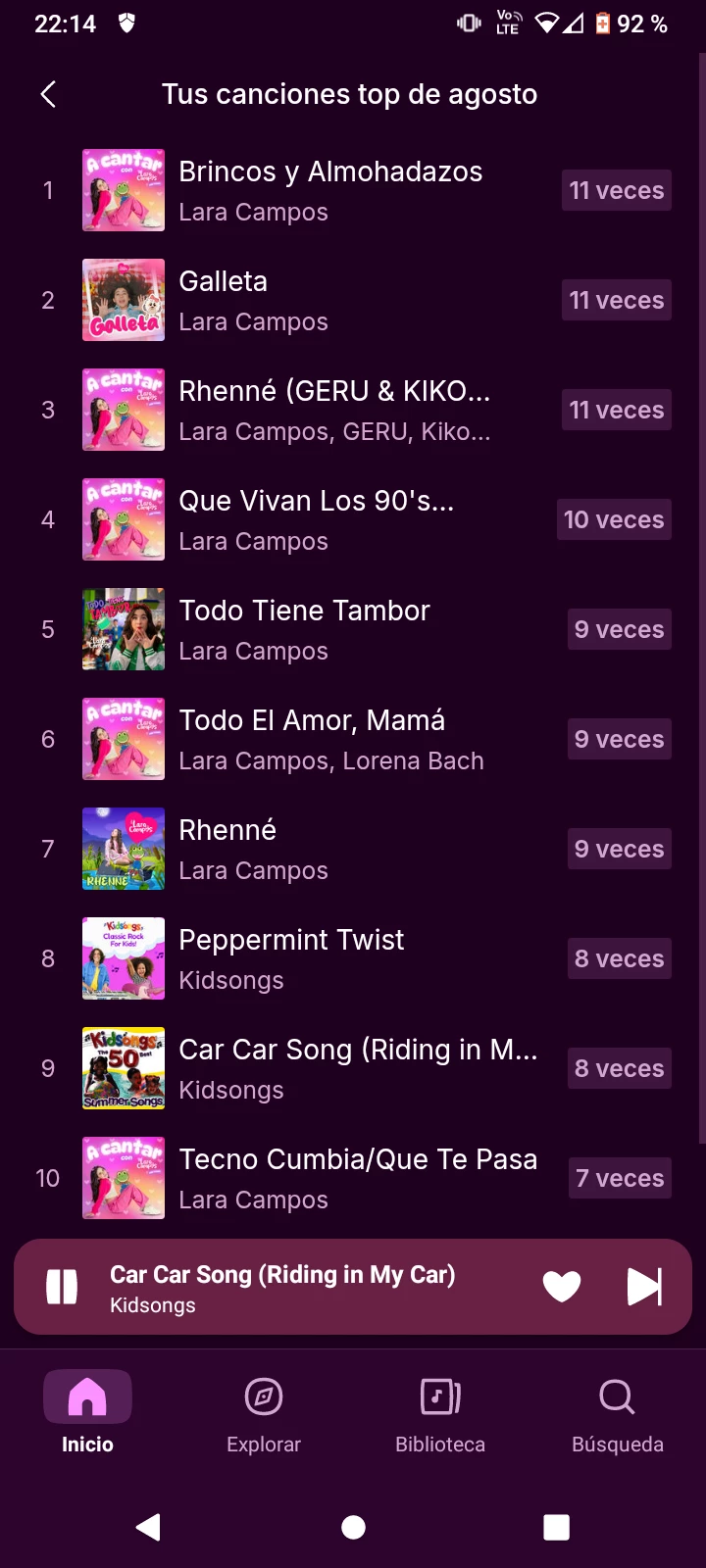Open the song Galleta

click(353, 300)
